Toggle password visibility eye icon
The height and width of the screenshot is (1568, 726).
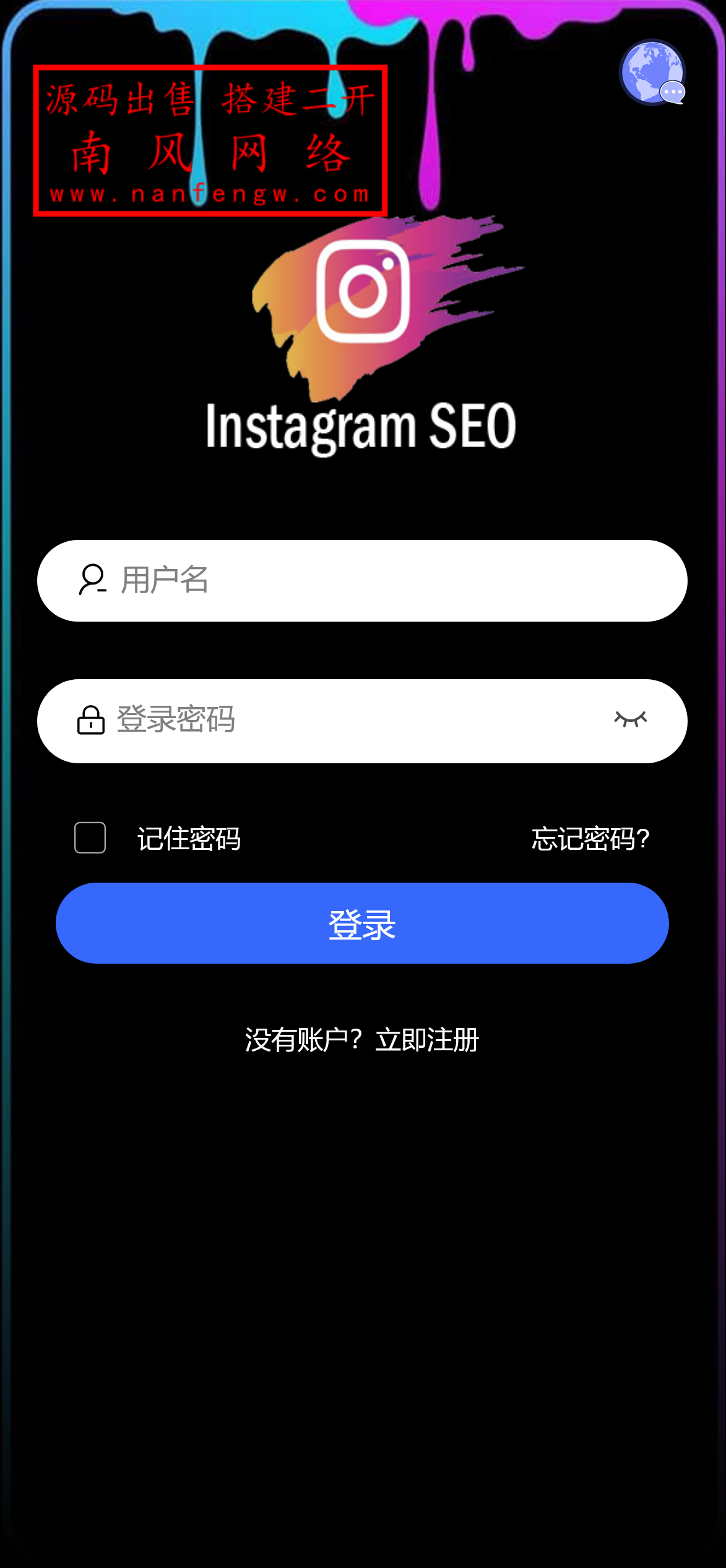[x=630, y=719]
